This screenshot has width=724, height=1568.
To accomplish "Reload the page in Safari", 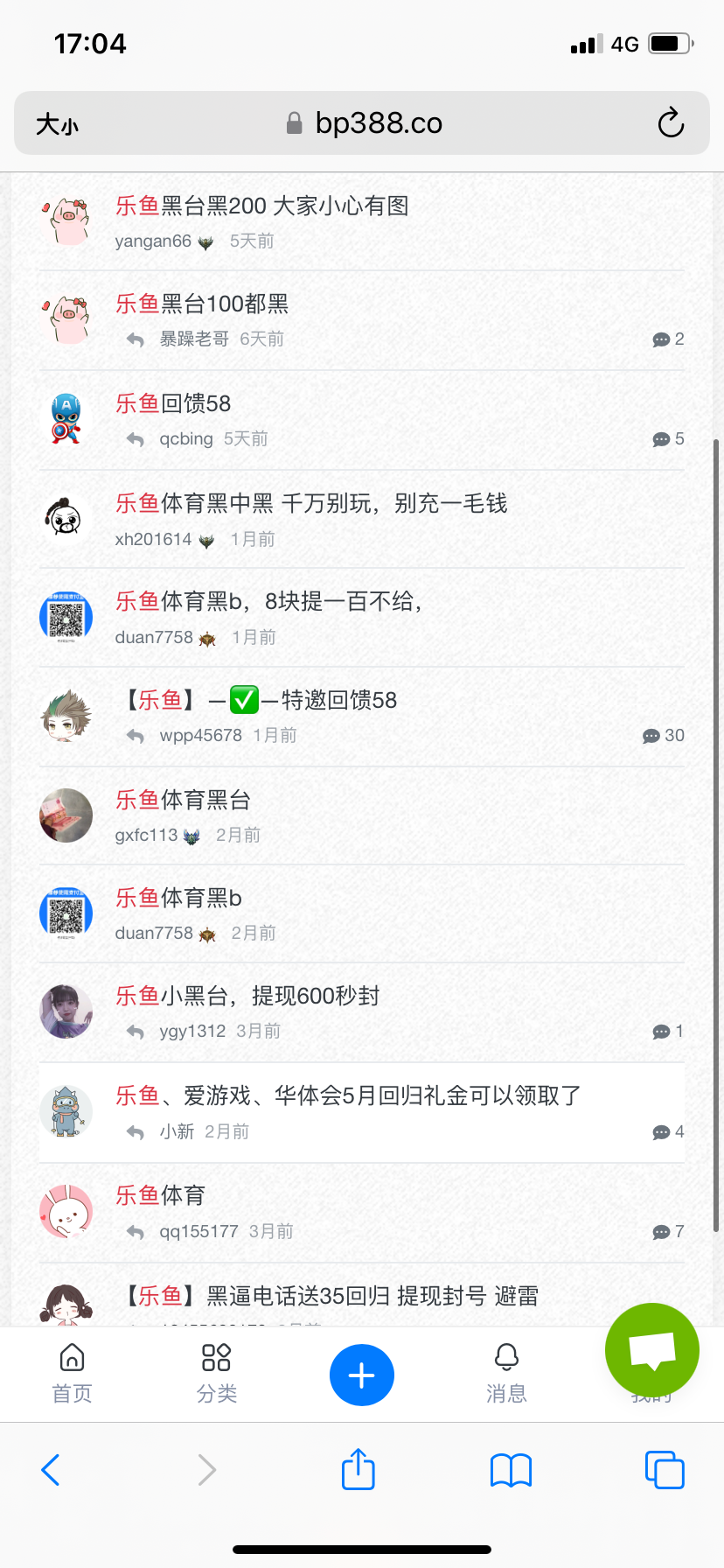I will (671, 123).
